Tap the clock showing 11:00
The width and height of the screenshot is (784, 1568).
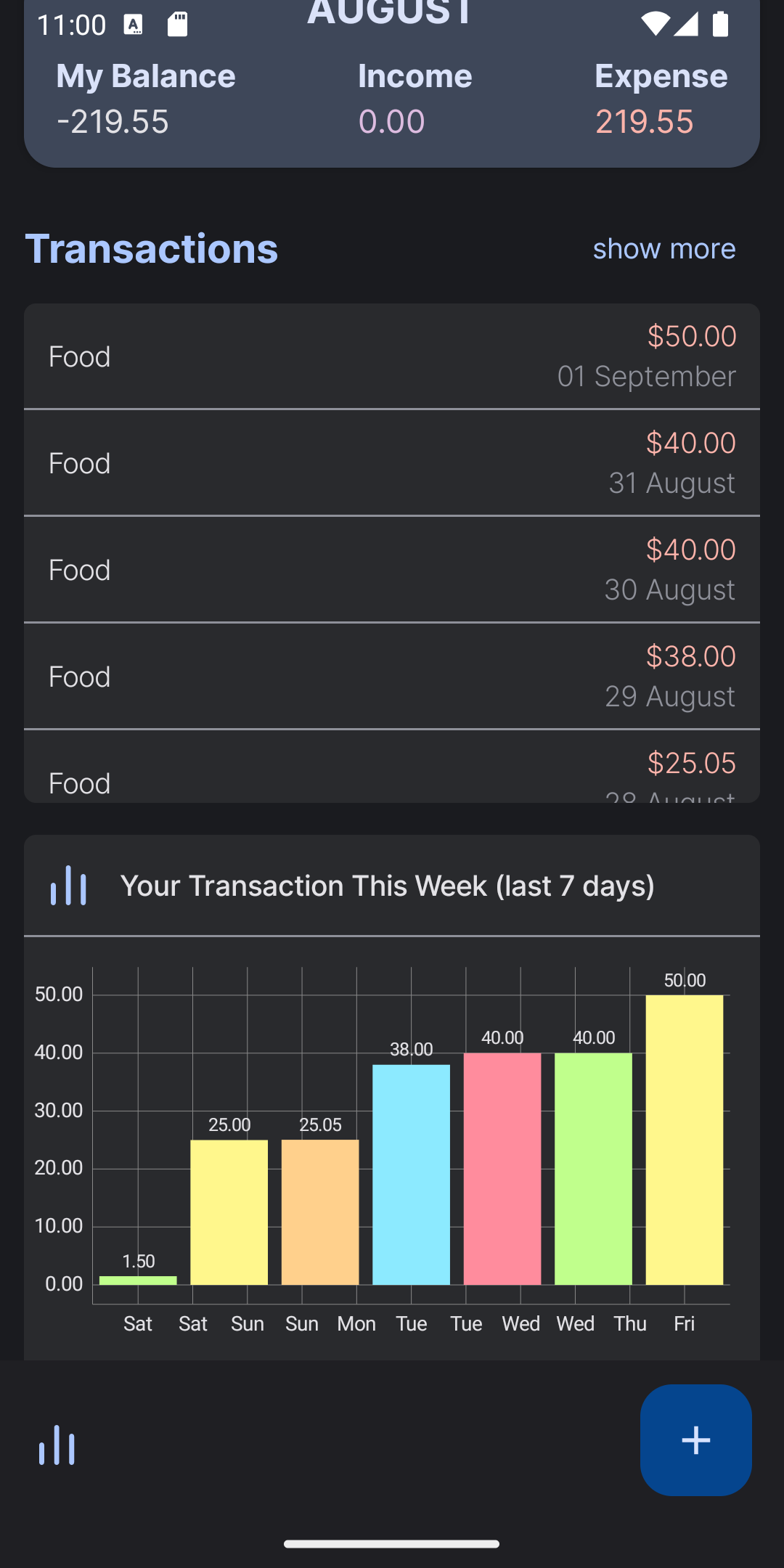coord(74,24)
